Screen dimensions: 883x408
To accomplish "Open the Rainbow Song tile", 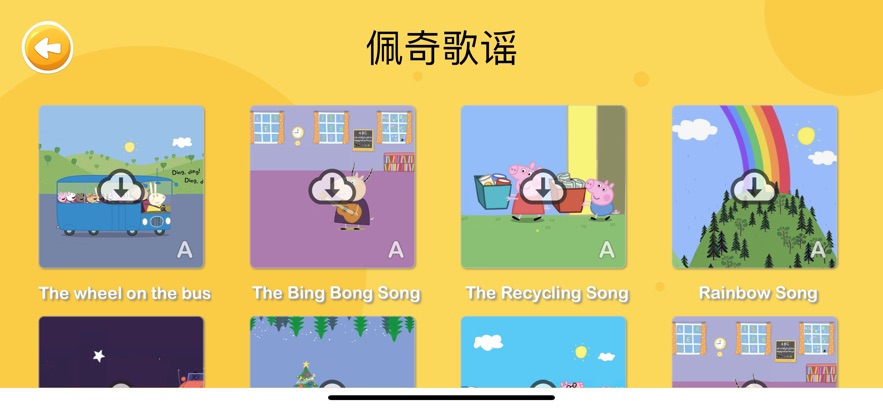I will (x=754, y=187).
